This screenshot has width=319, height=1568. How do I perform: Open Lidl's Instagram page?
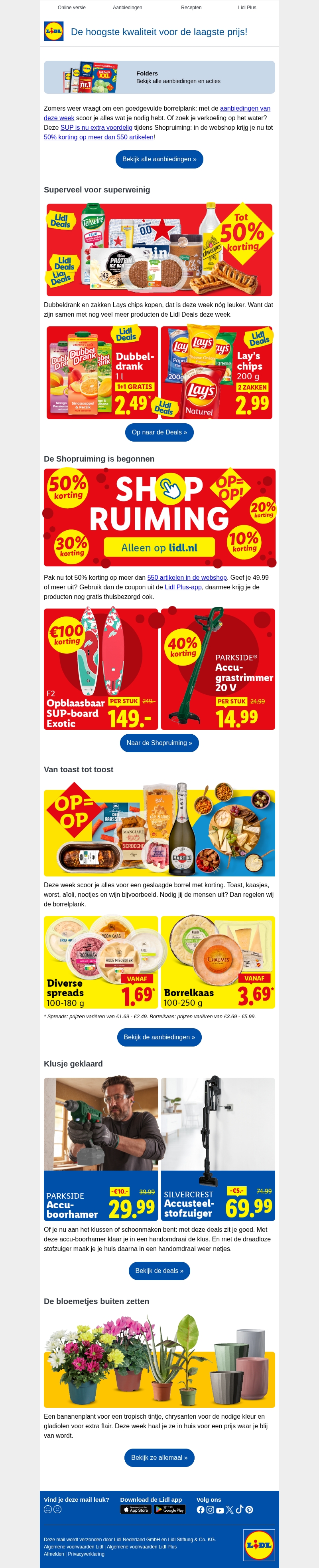click(210, 1510)
